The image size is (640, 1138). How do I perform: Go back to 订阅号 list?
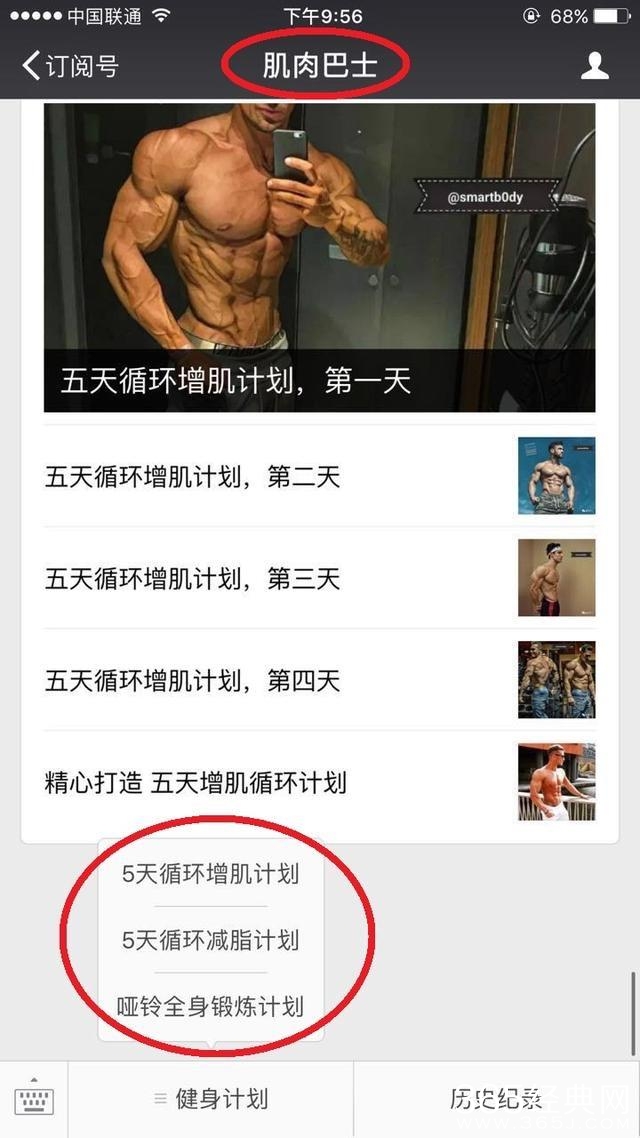(70, 66)
